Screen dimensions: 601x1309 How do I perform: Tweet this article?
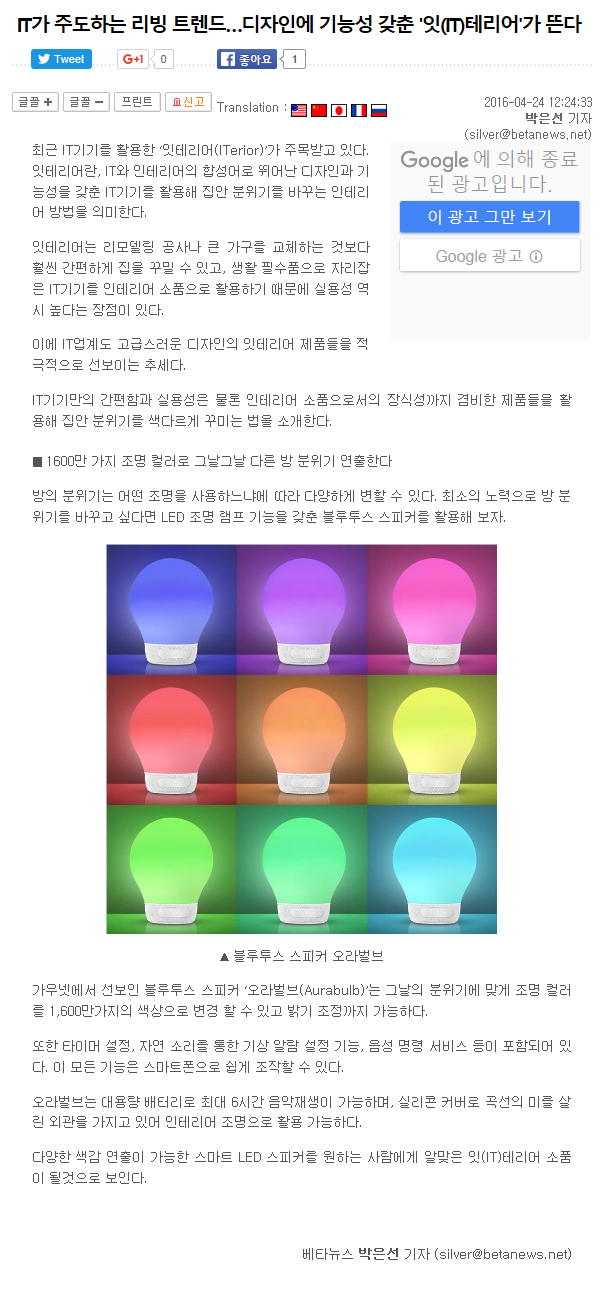pos(61,59)
